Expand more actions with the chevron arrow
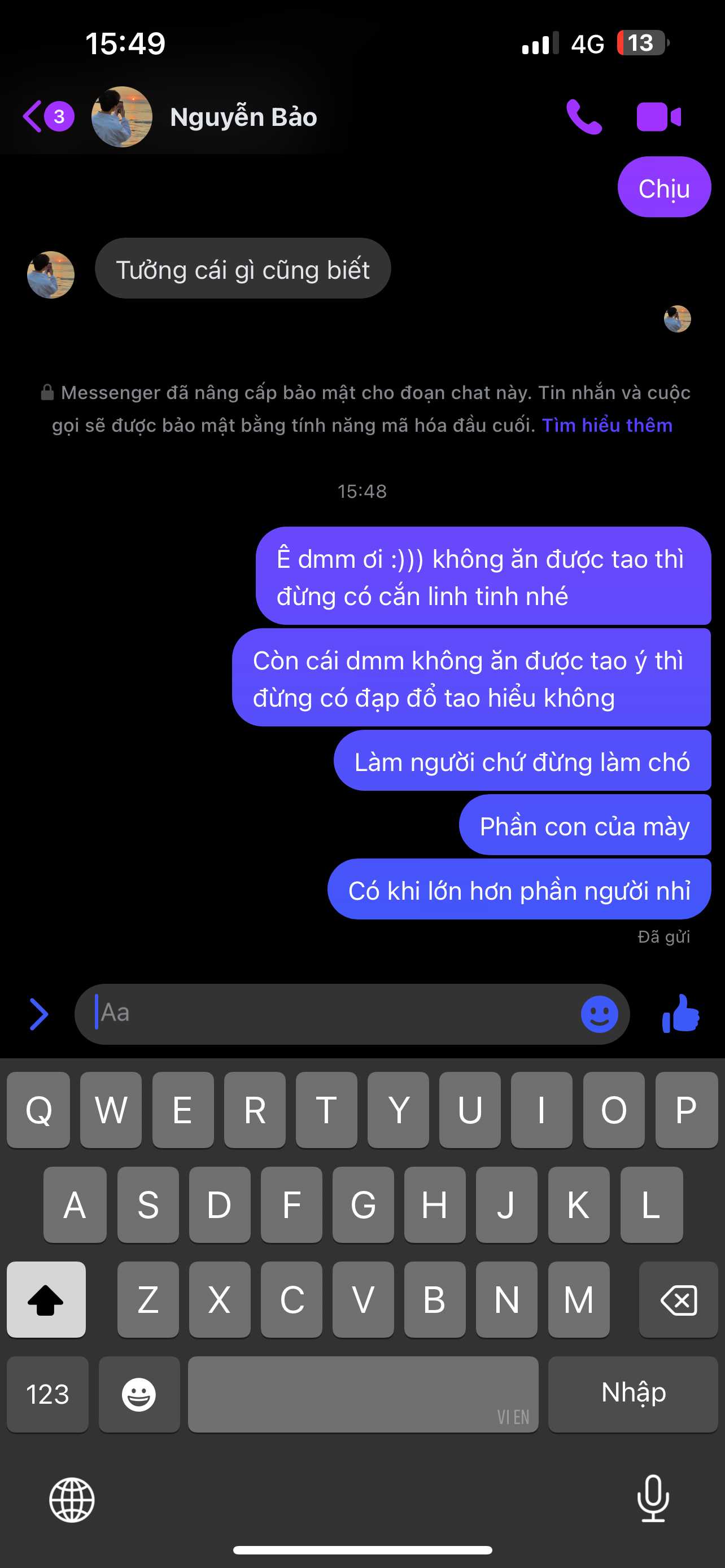The width and height of the screenshot is (725, 1568). pyautogui.click(x=39, y=1014)
